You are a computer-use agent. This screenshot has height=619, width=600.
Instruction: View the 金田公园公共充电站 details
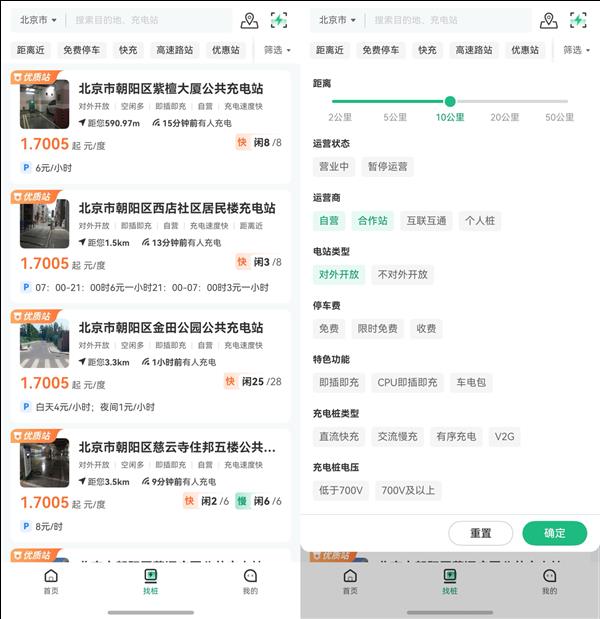[x=170, y=328]
